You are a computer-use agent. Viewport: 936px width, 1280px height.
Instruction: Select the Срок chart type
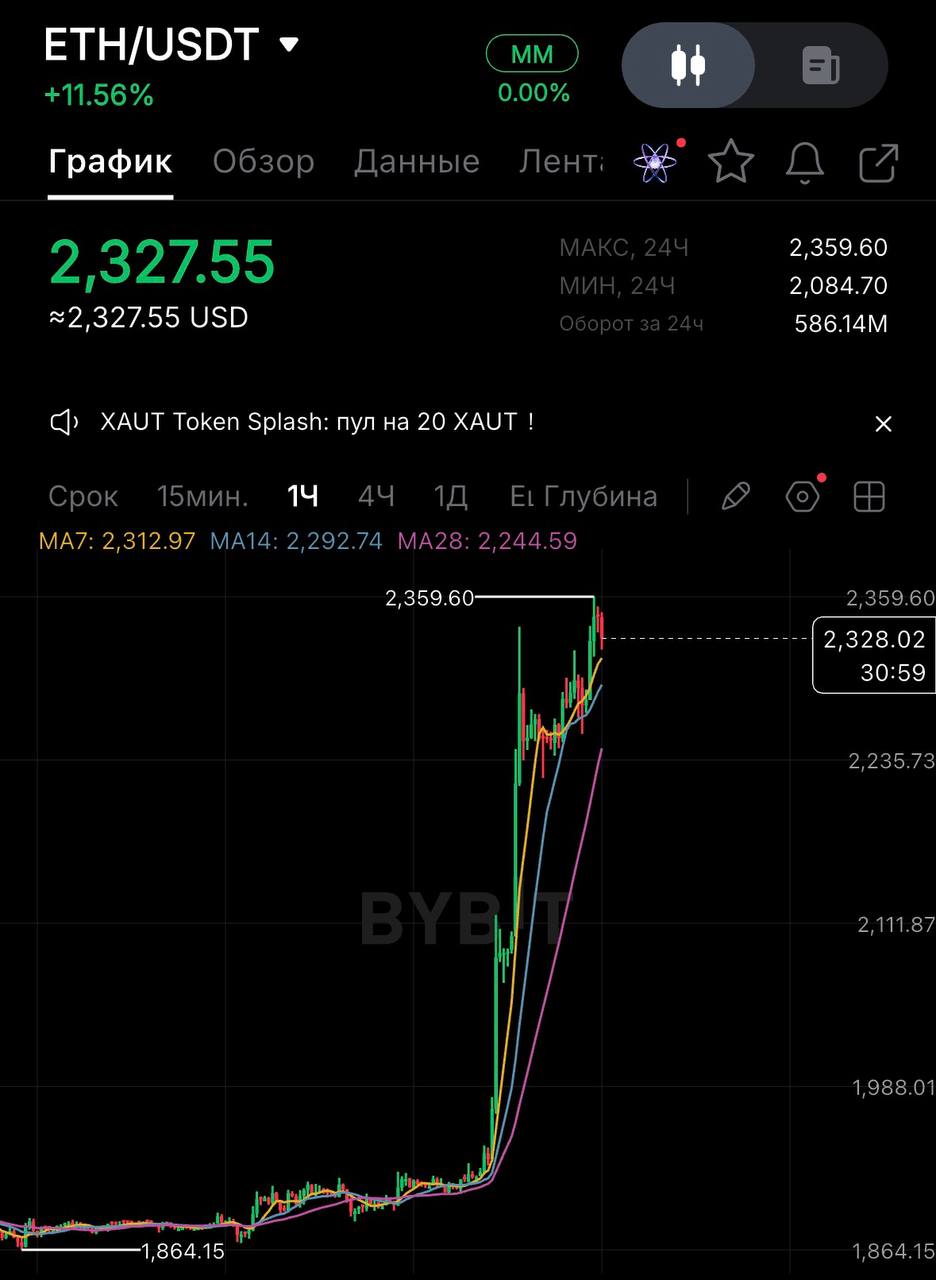point(83,496)
